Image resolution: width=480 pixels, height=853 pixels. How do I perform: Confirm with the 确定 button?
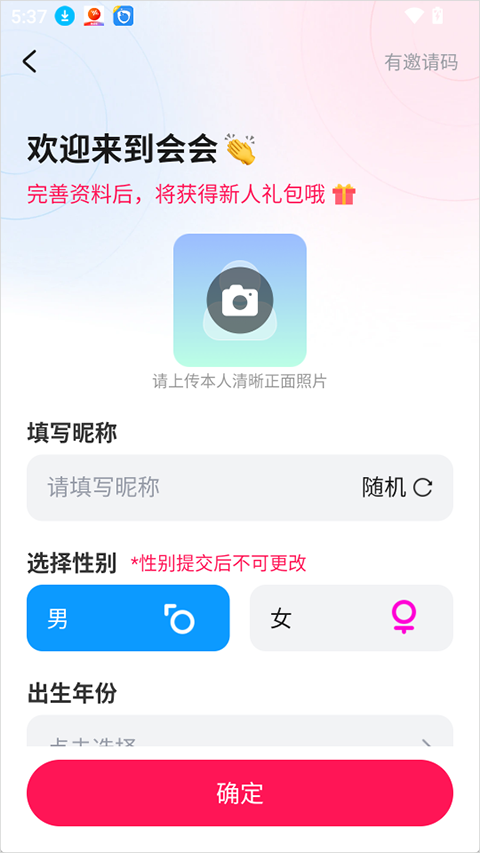click(x=240, y=793)
